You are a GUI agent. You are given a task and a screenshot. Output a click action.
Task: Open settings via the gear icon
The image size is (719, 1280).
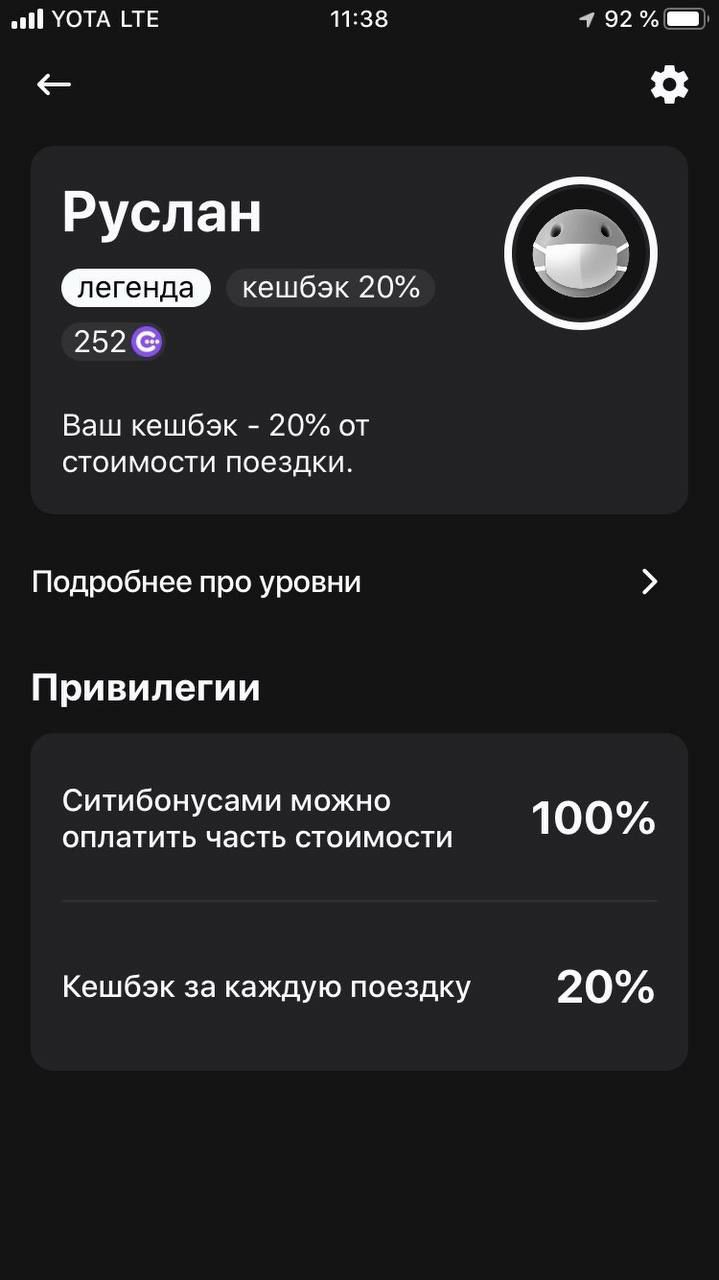669,85
